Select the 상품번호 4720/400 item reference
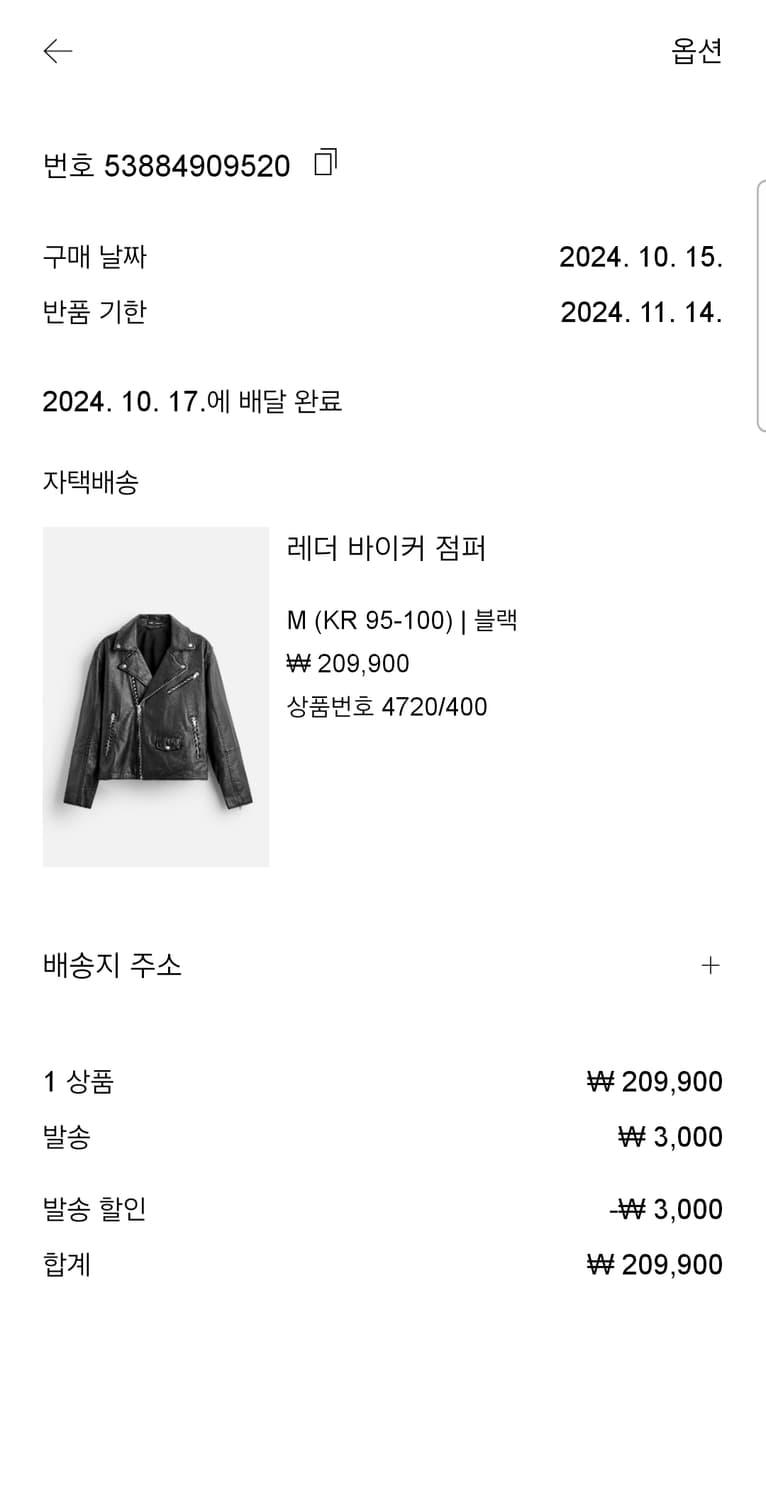The width and height of the screenshot is (766, 1500). (384, 707)
